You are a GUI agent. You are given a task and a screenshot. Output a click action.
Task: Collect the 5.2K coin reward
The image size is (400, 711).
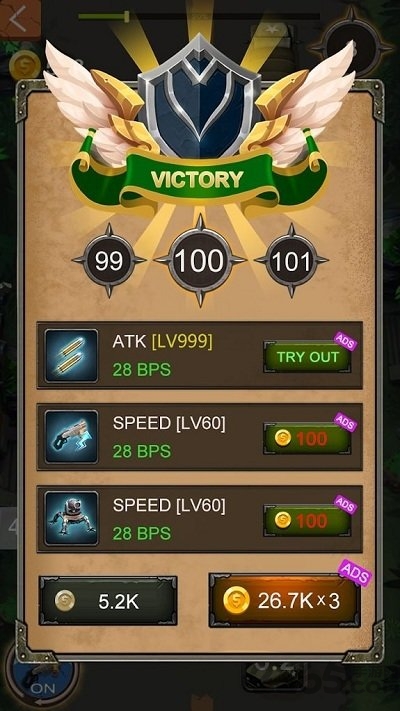click(108, 601)
